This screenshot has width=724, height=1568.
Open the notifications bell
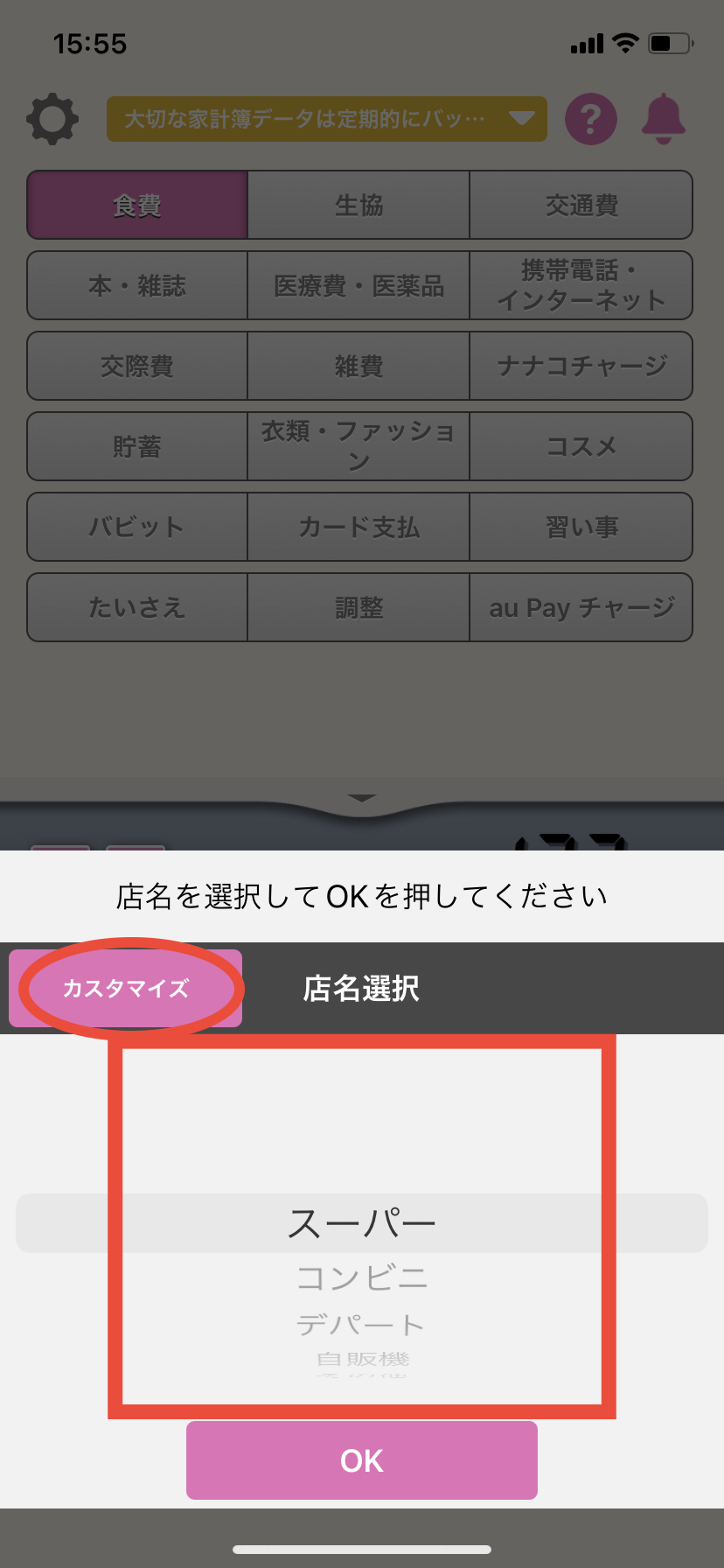[664, 119]
